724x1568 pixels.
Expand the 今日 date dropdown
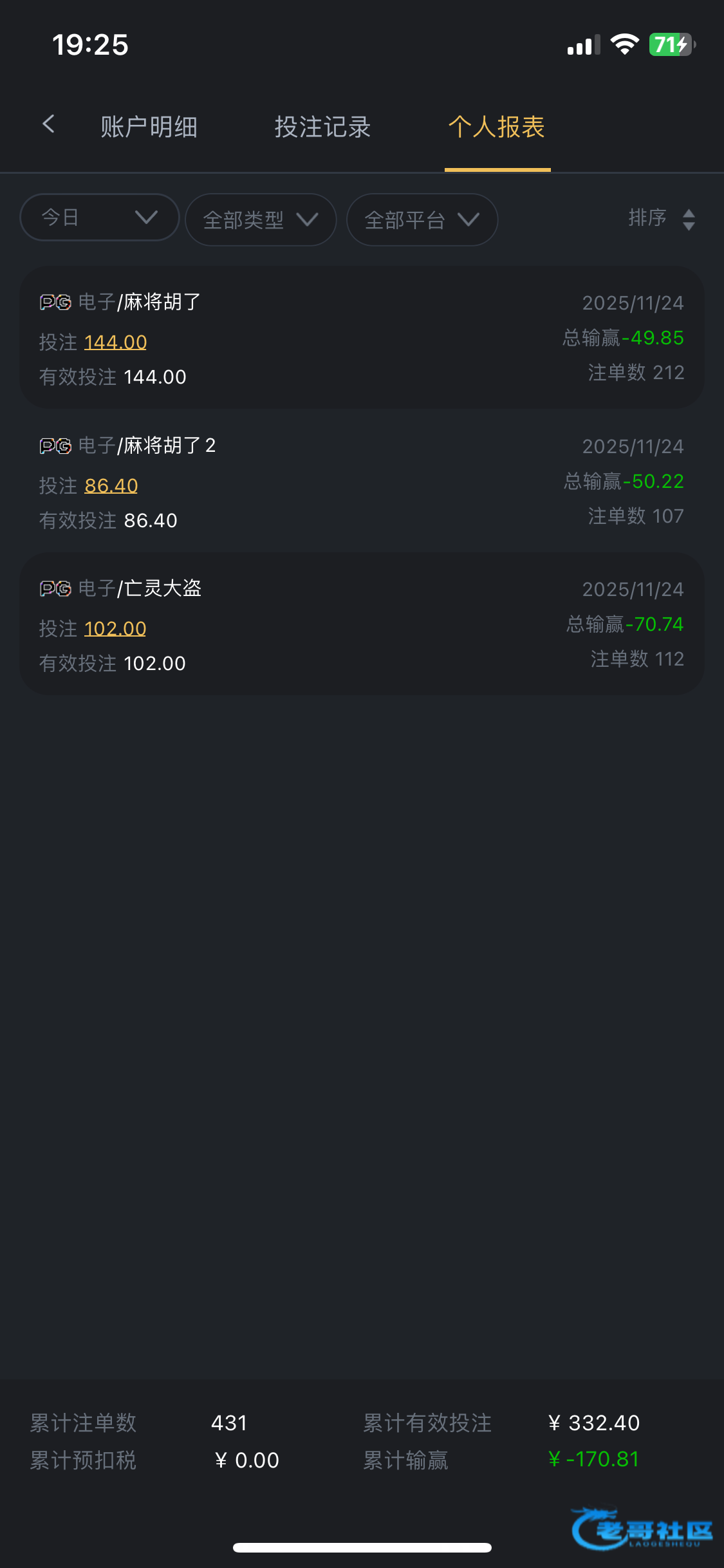pyautogui.click(x=99, y=218)
